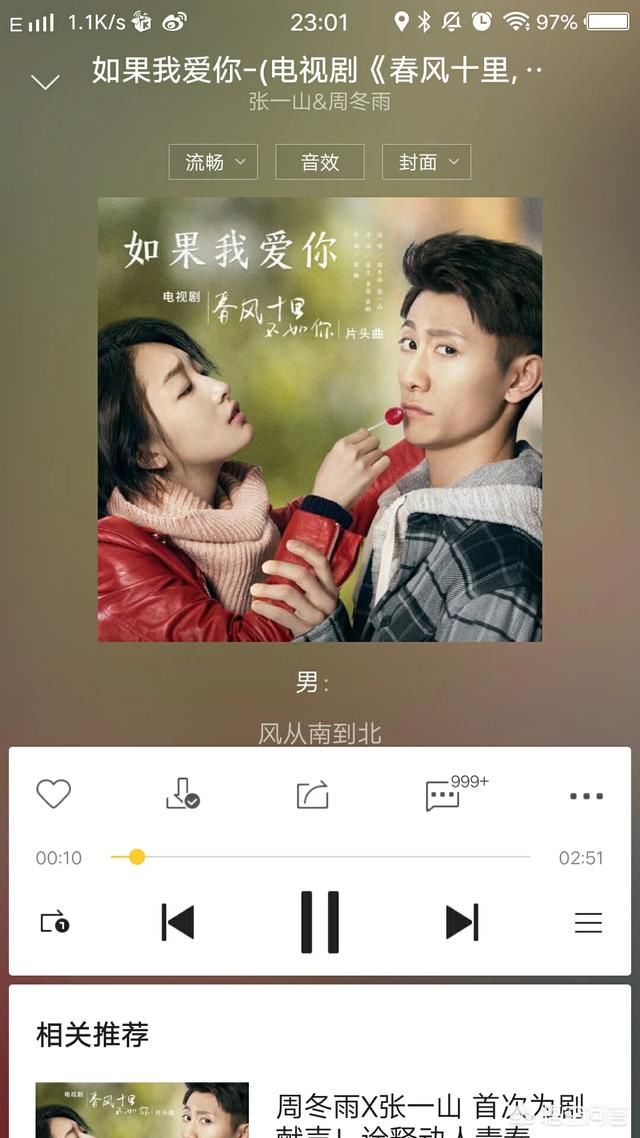640x1138 pixels.
Task: Like this song with the heart icon
Action: (x=54, y=795)
